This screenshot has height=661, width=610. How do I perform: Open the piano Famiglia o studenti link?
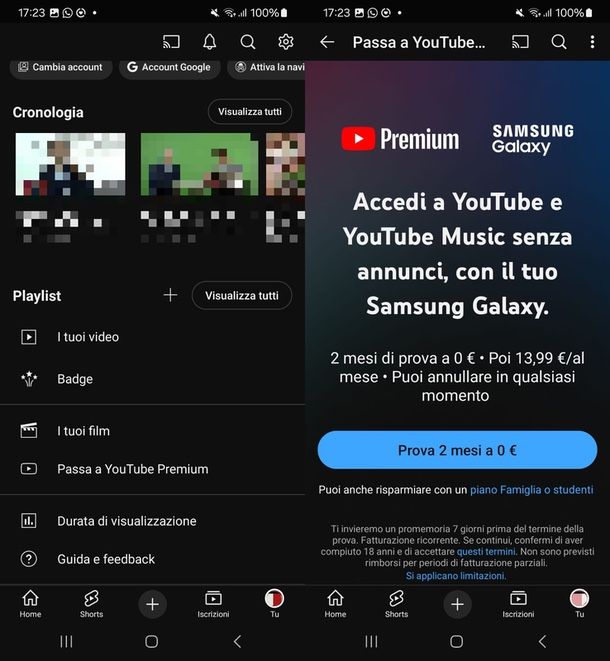pyautogui.click(x=531, y=490)
